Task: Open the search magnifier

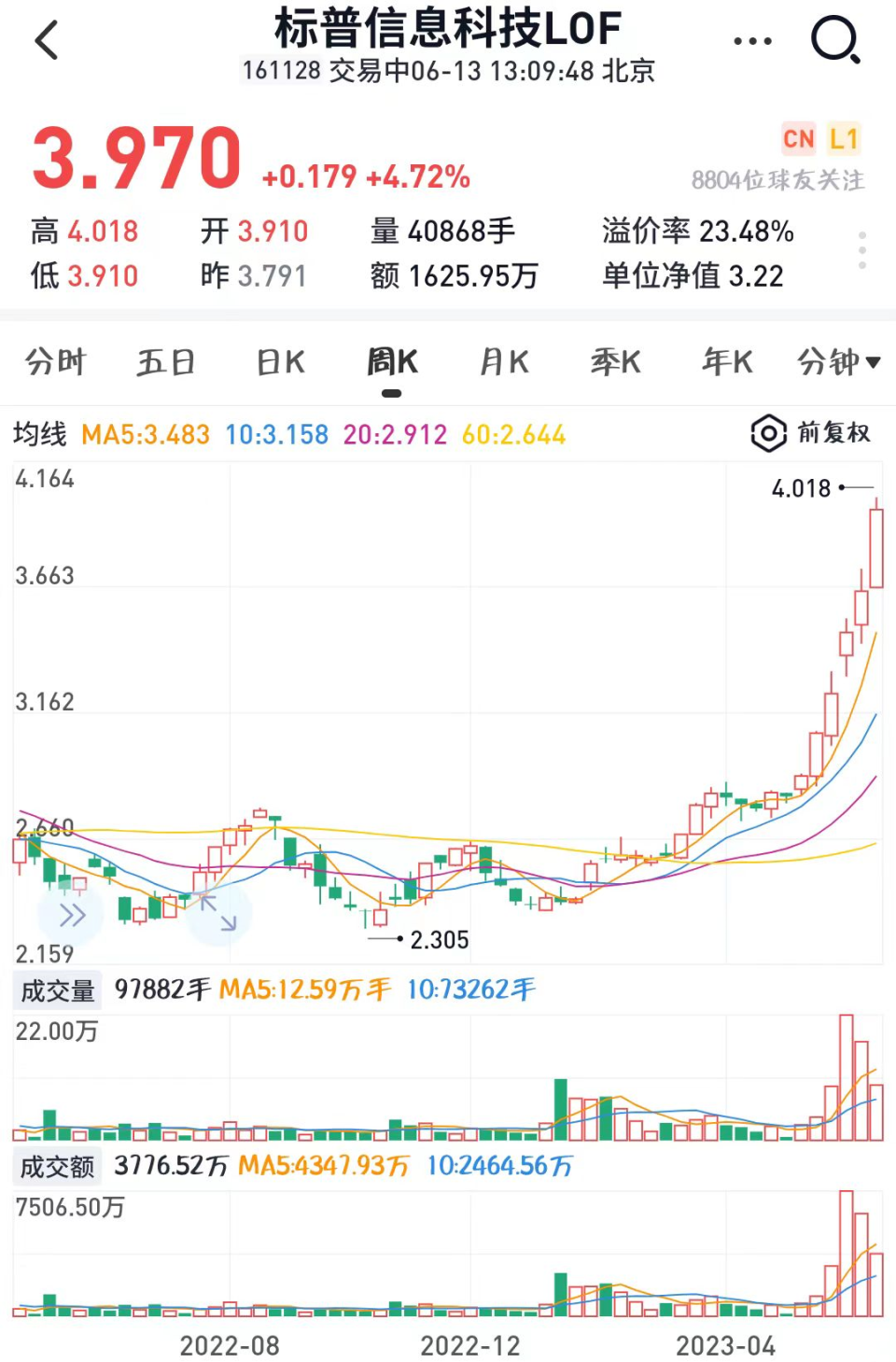Action: pyautogui.click(x=835, y=39)
